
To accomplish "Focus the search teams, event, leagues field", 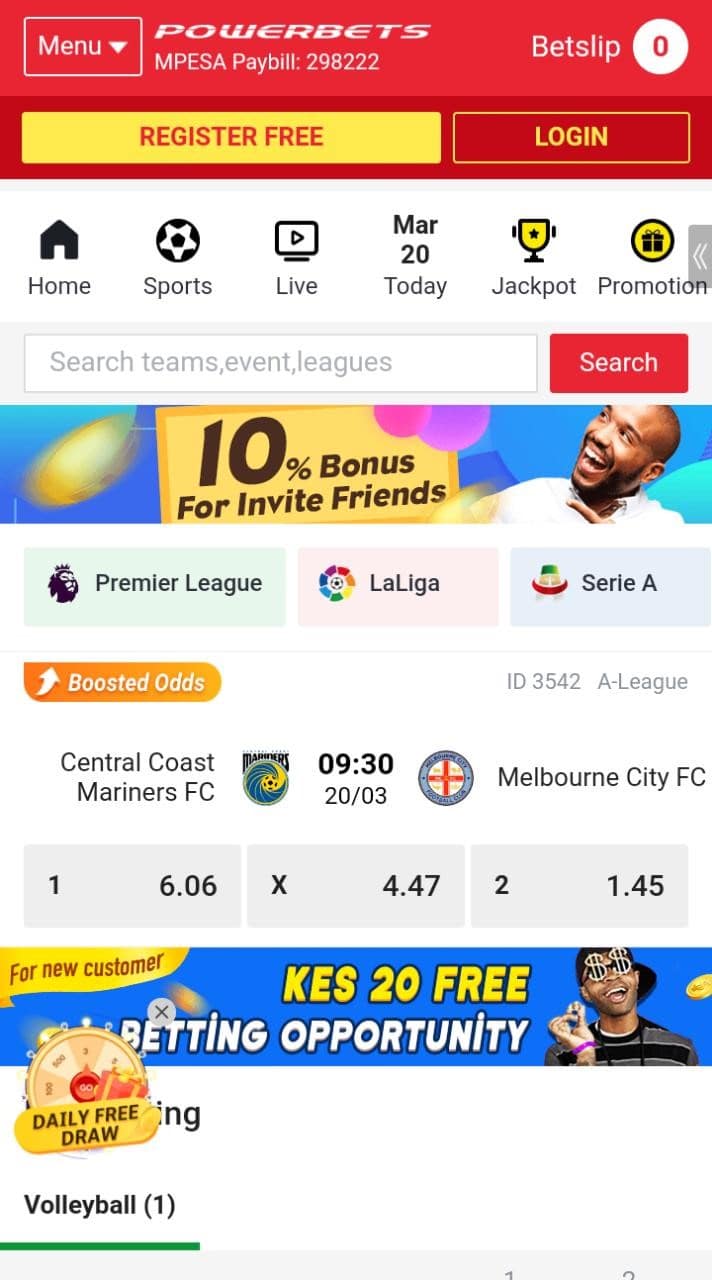I will pos(280,362).
